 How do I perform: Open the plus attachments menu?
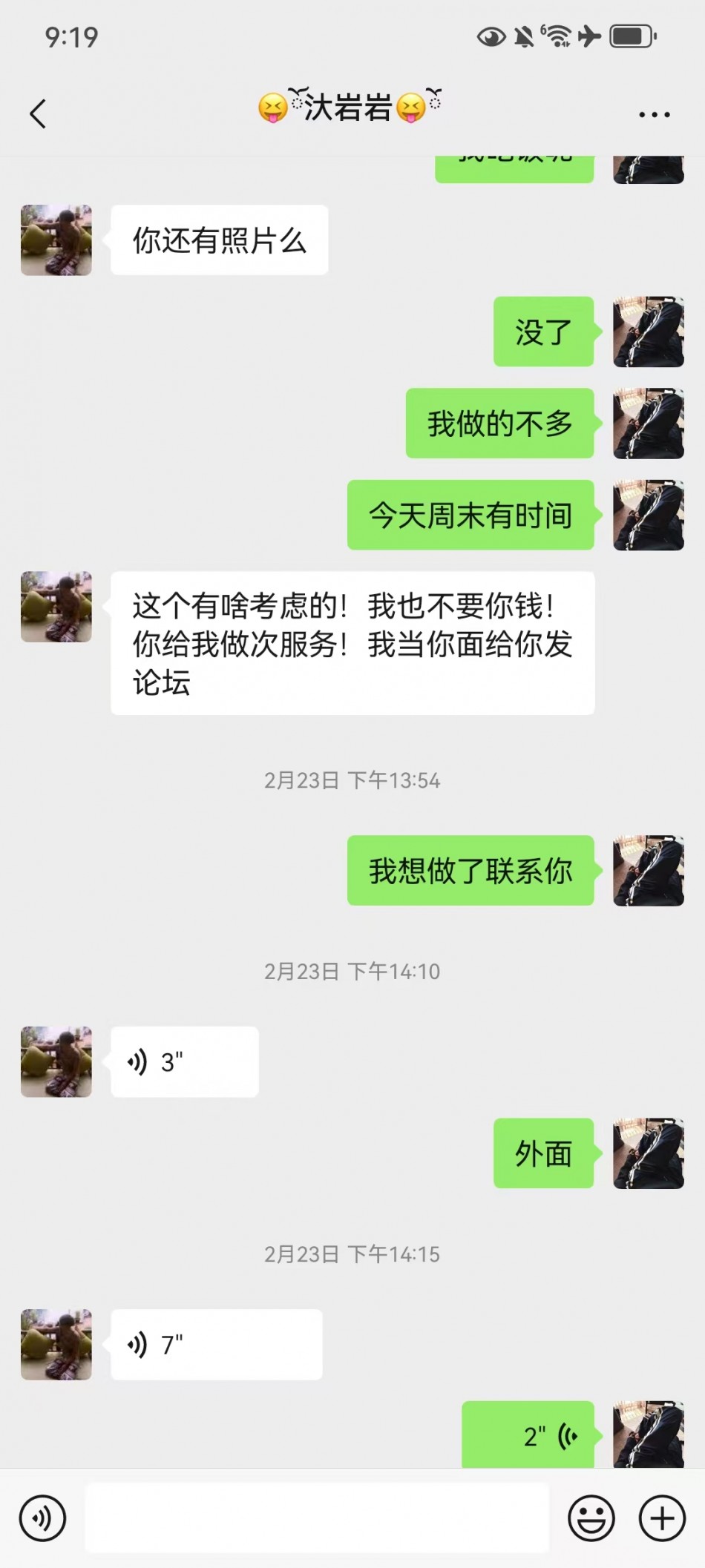tap(662, 1518)
